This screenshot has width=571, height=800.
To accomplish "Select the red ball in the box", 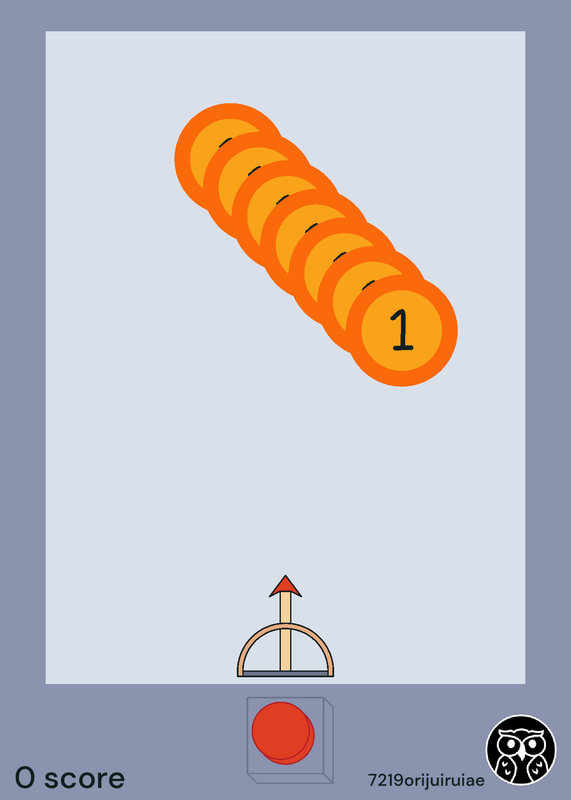I will 283,733.
